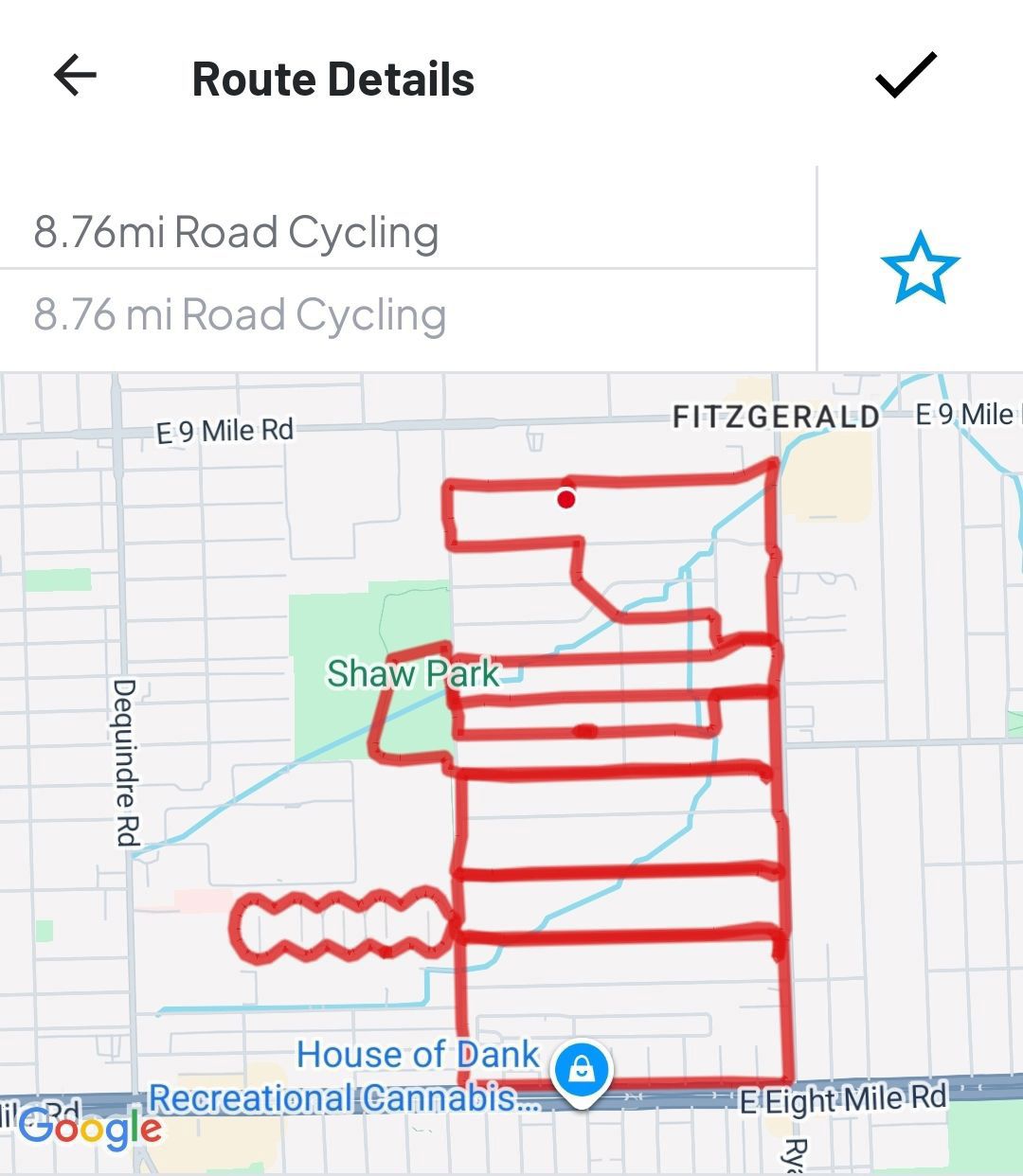Screen dimensions: 1023x1176
Task: Edit the route name field
Action: [407, 232]
